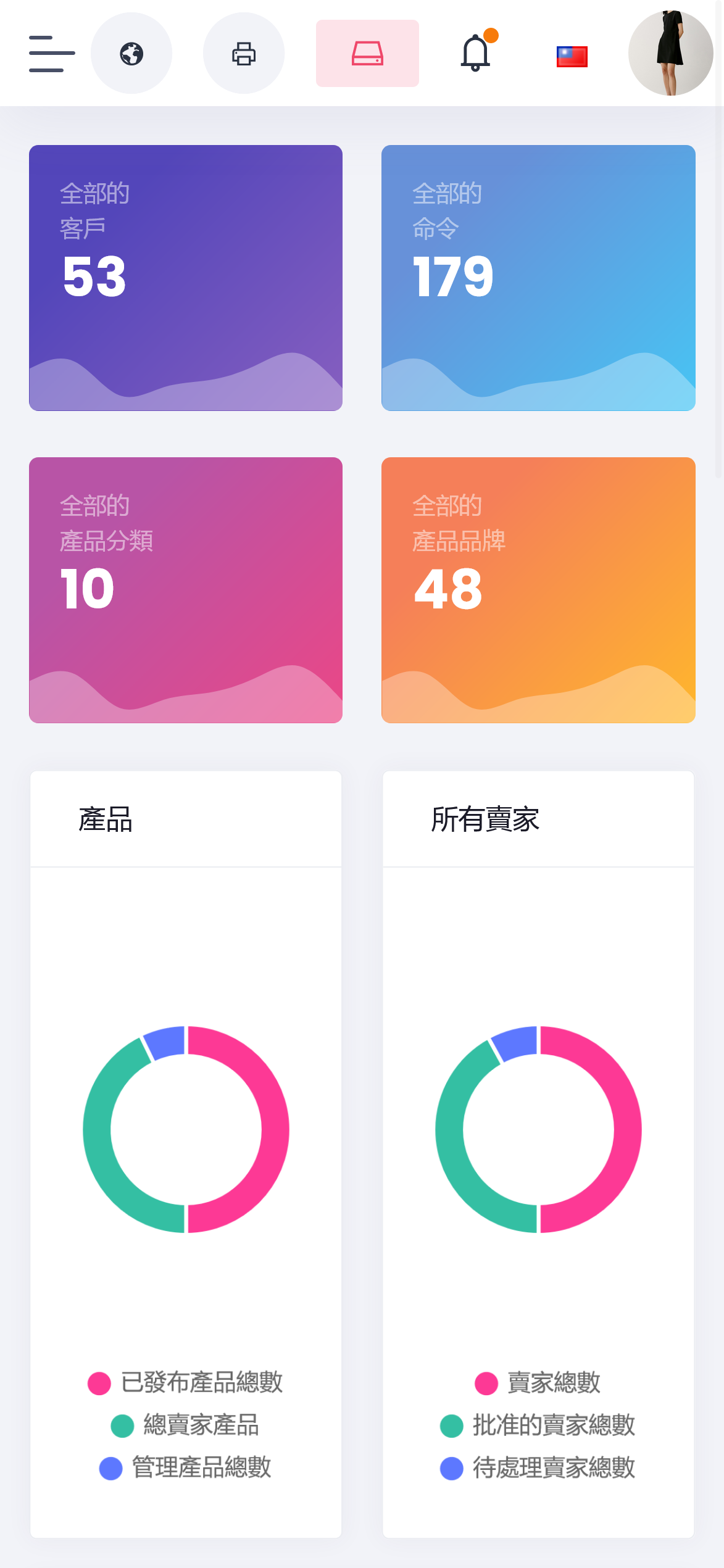Open the total customers card showing 53
This screenshot has height=1568, width=724.
(186, 278)
